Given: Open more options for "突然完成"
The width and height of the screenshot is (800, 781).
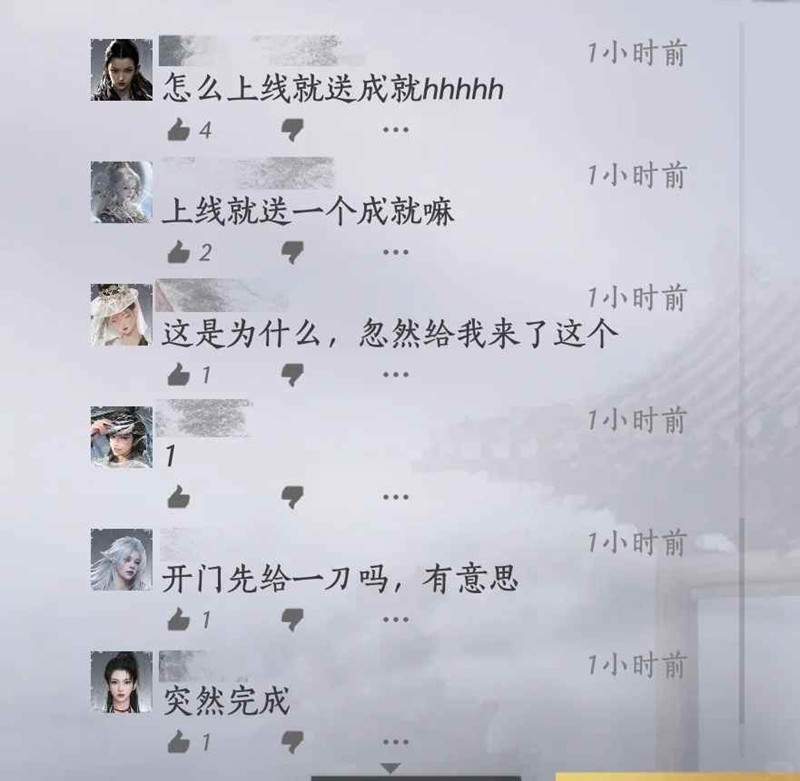Looking at the screenshot, I should tap(395, 742).
